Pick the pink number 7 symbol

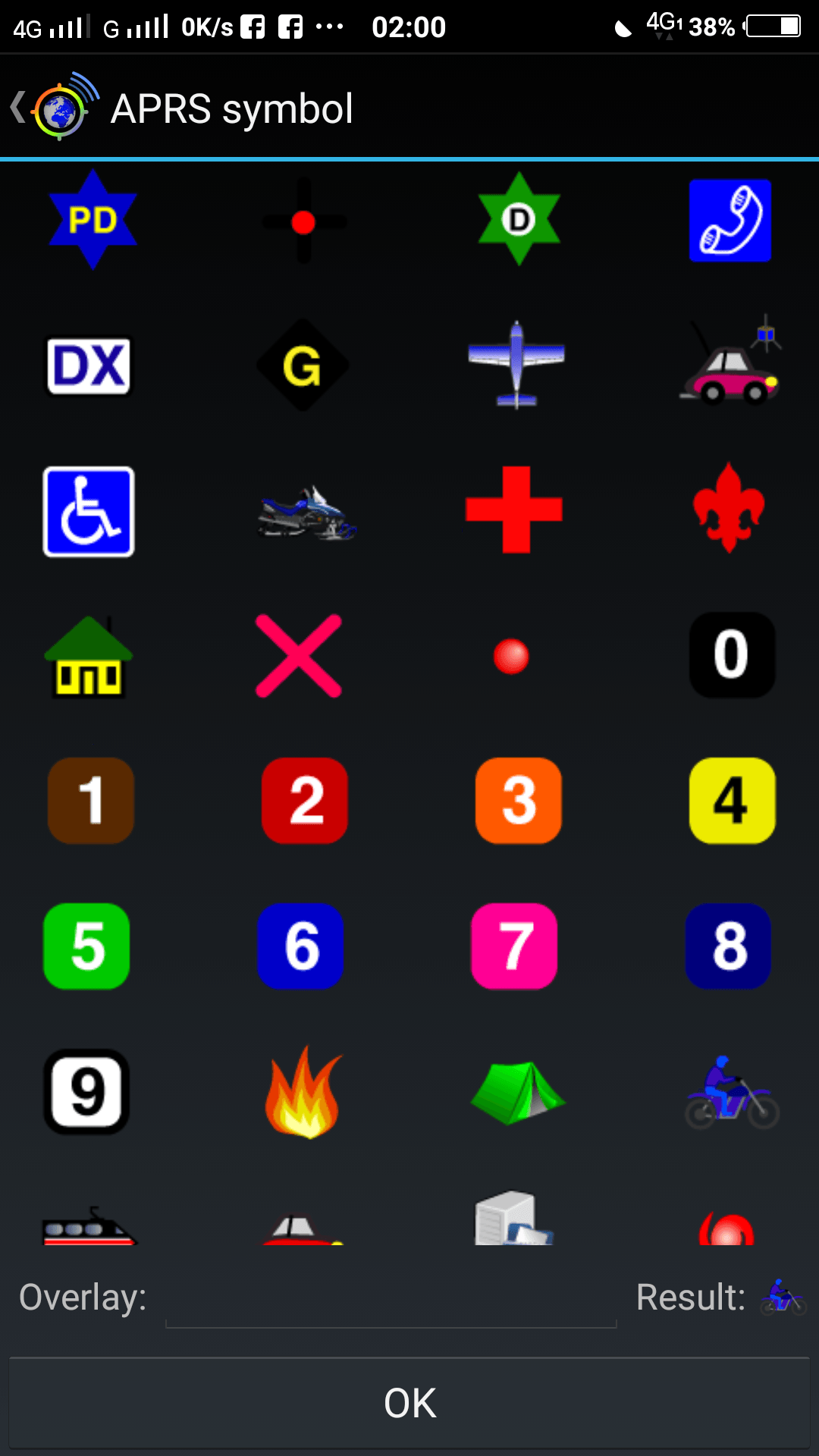(515, 946)
